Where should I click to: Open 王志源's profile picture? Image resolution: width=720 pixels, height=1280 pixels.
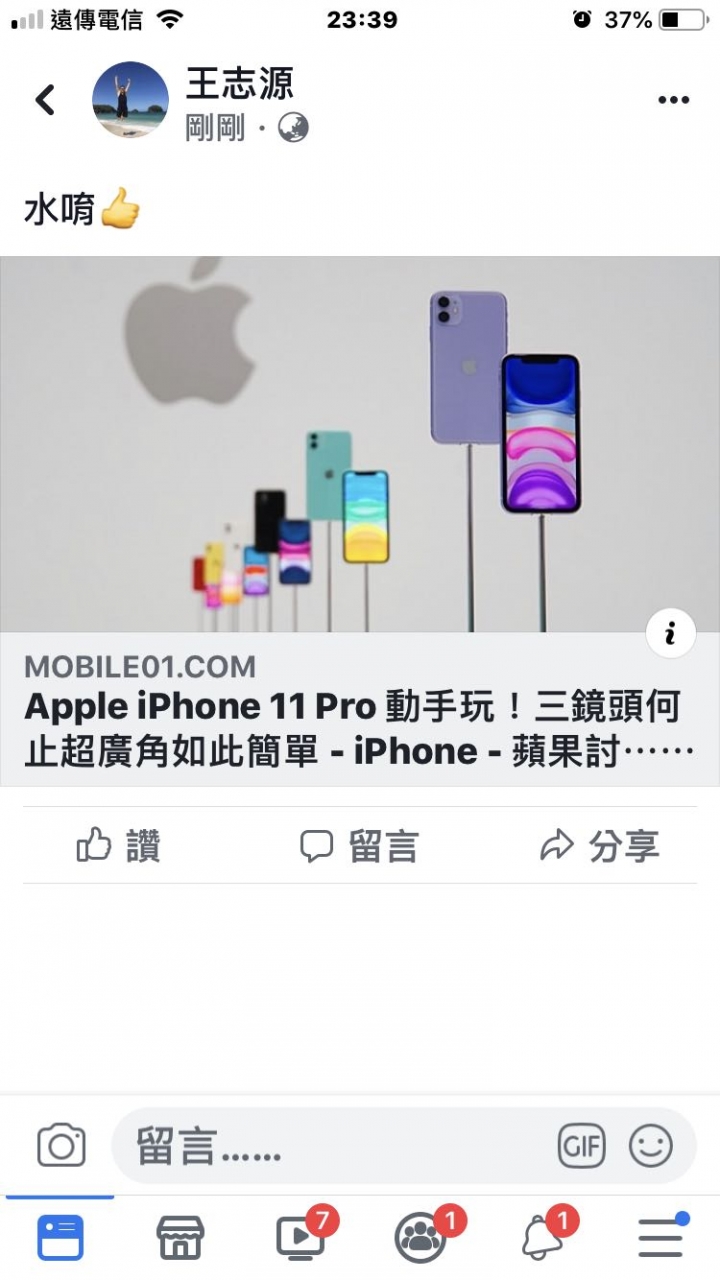click(130, 100)
